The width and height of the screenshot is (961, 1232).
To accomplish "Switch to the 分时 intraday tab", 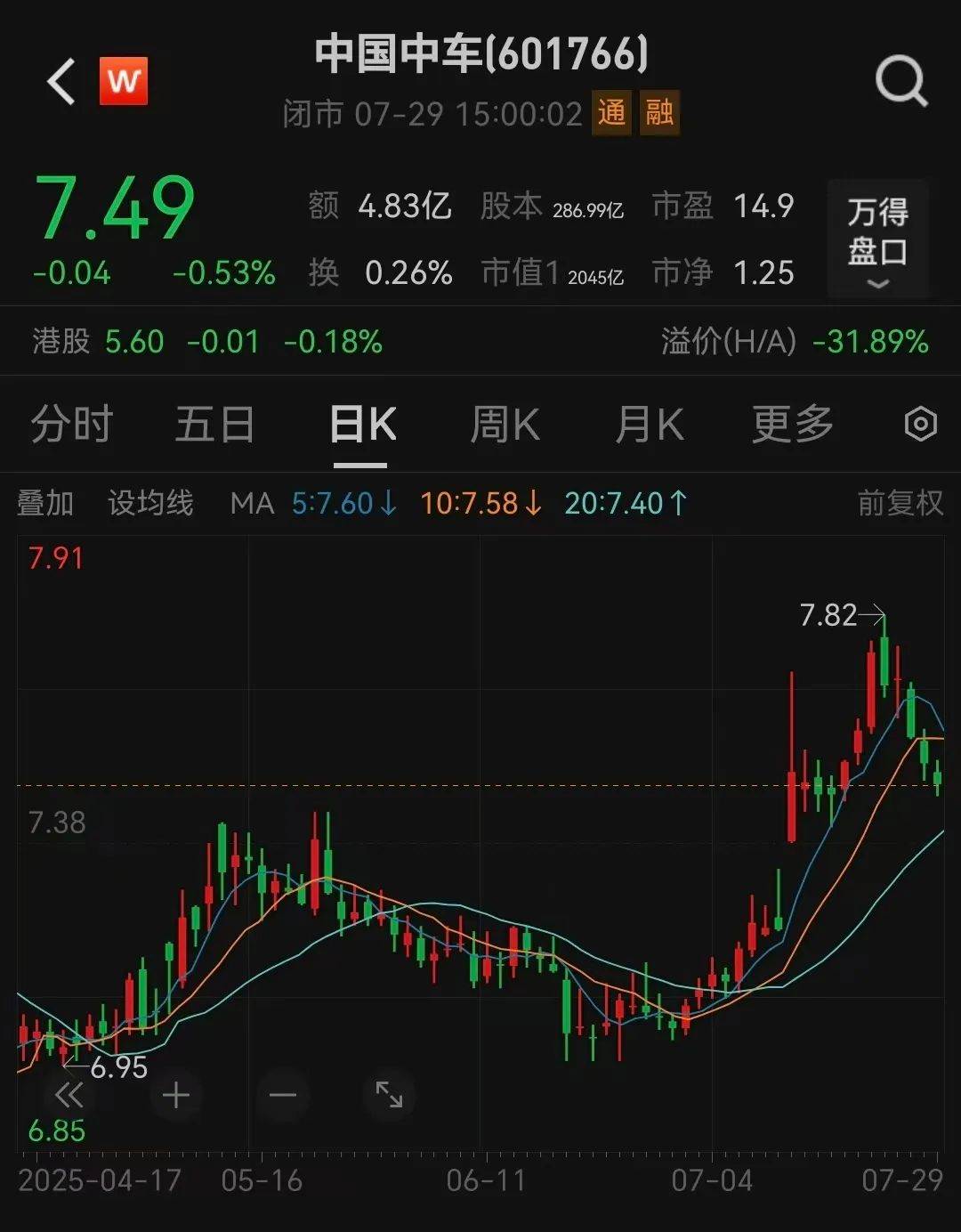I will 72,425.
